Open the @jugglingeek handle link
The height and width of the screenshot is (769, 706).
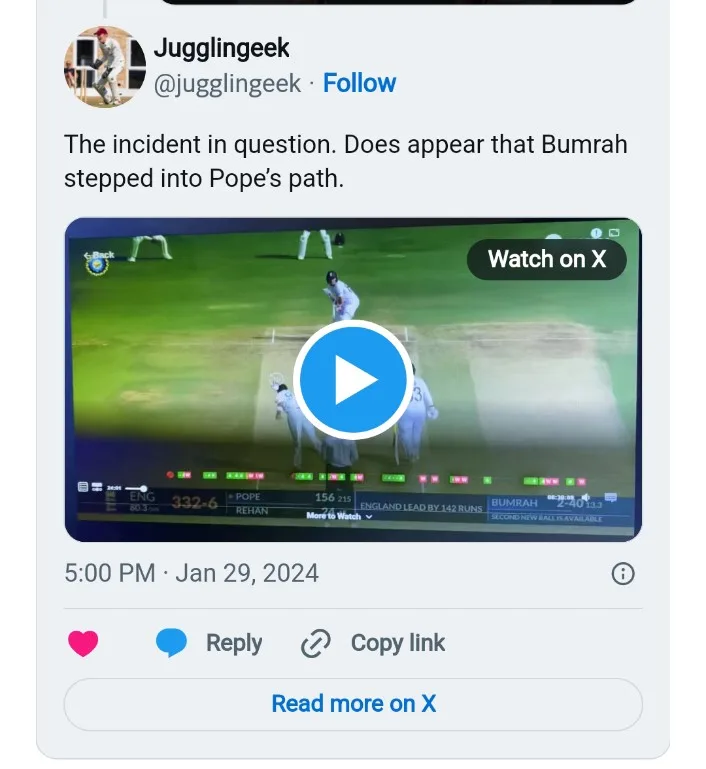point(226,84)
